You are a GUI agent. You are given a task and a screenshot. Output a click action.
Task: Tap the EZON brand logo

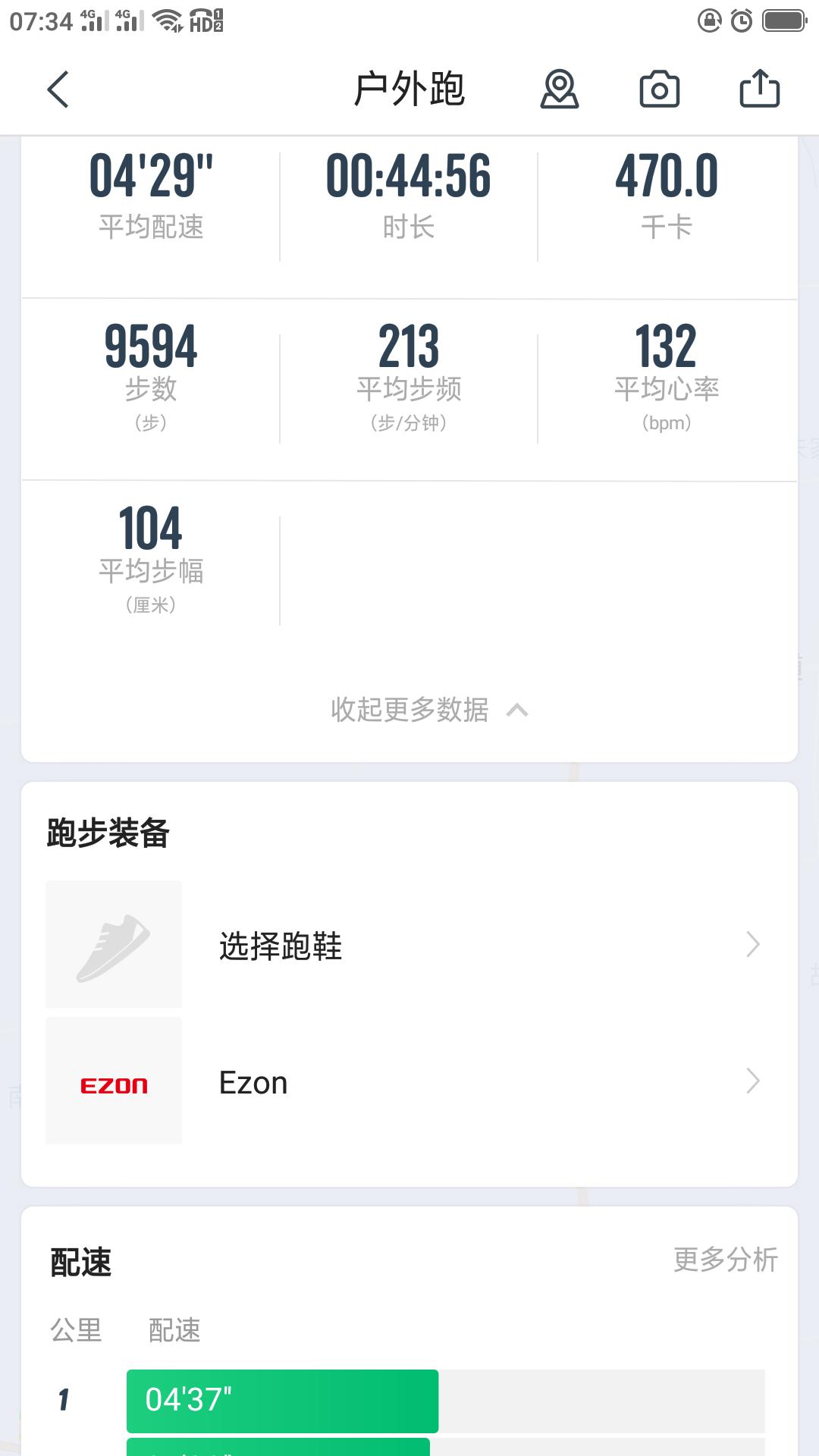tap(113, 1083)
